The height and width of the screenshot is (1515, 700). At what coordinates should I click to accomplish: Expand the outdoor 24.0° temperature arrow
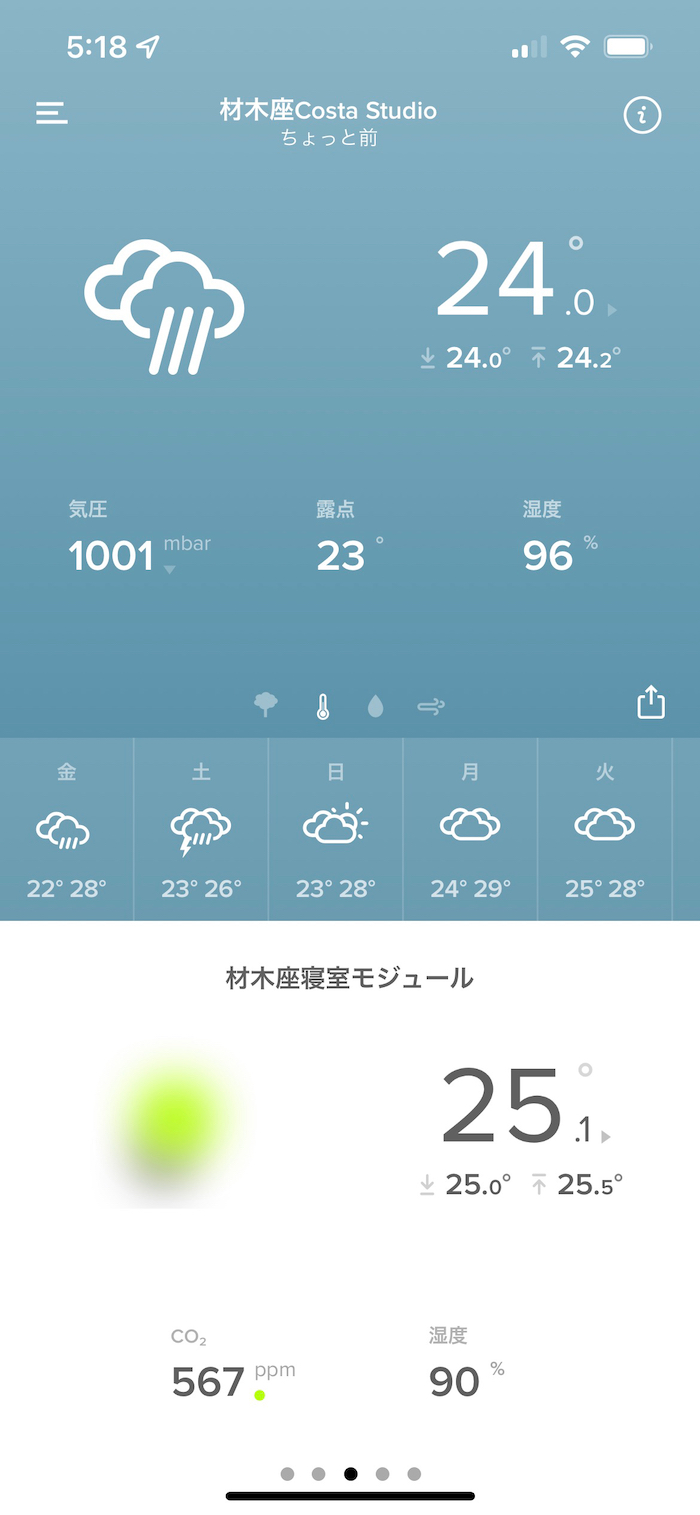612,310
